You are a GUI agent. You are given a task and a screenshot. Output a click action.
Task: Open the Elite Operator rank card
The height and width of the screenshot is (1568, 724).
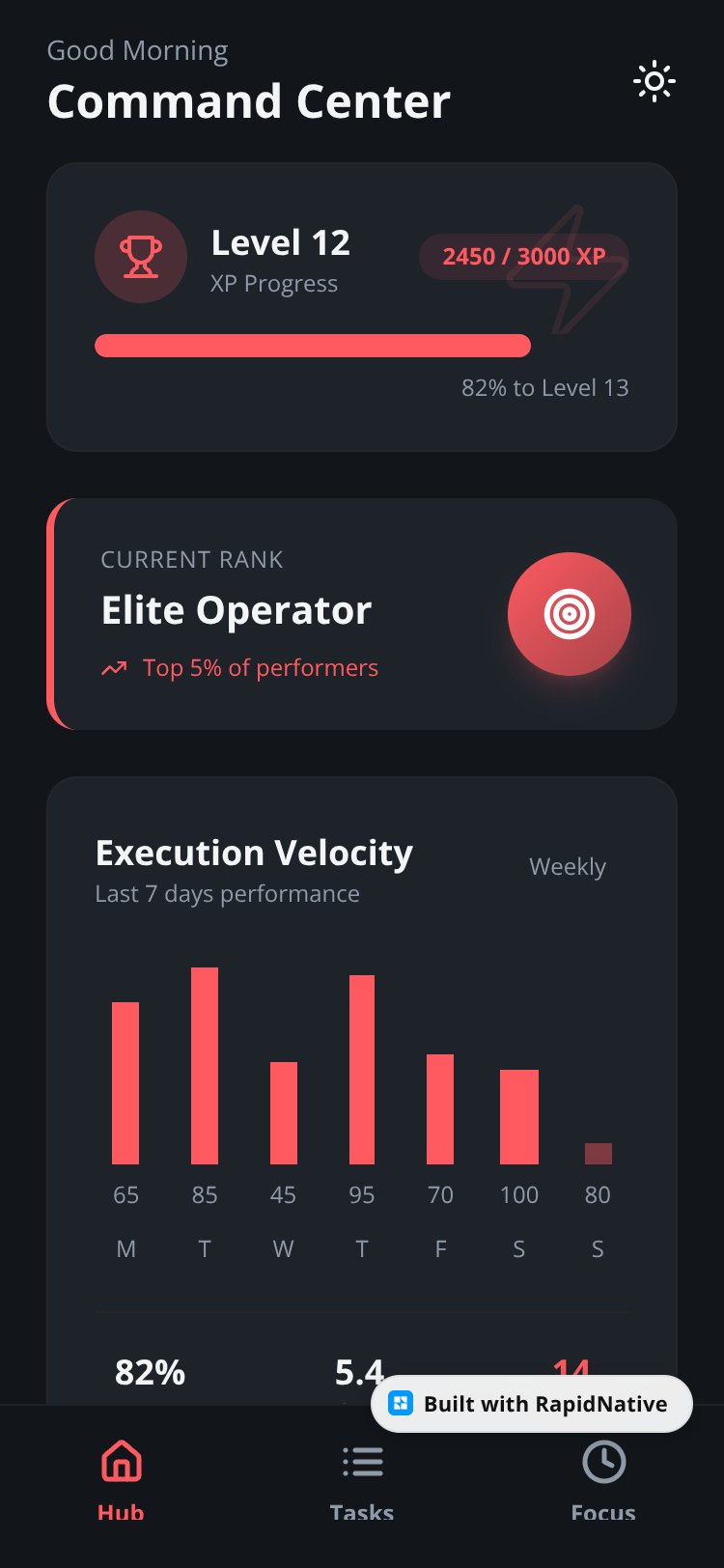(x=362, y=614)
